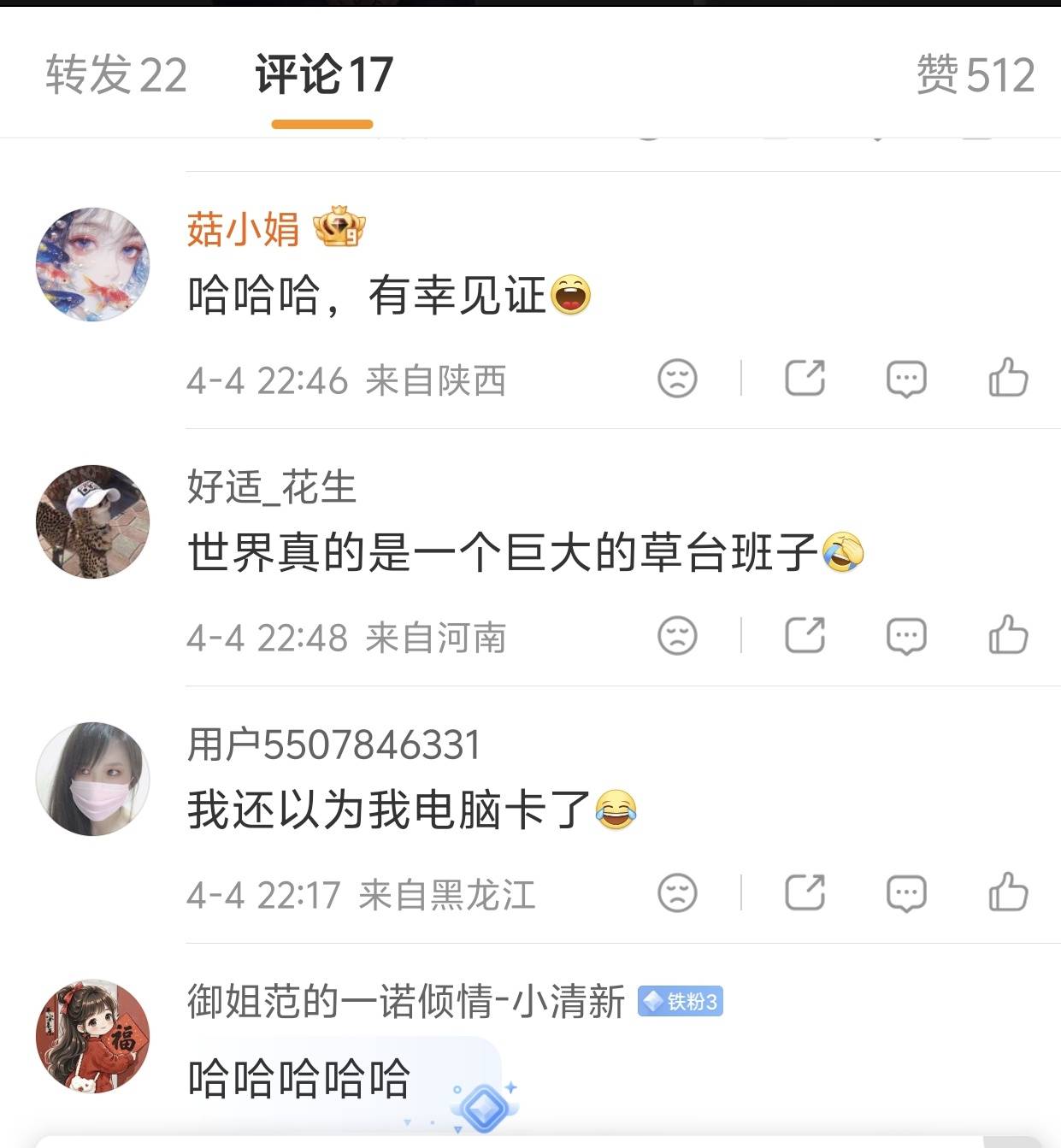
Task: Share 用户5507846331's comment
Action: click(x=805, y=893)
